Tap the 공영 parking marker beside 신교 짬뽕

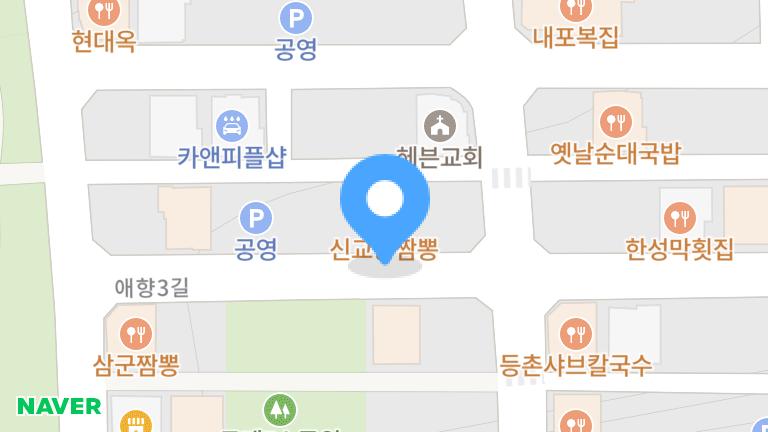[256, 217]
